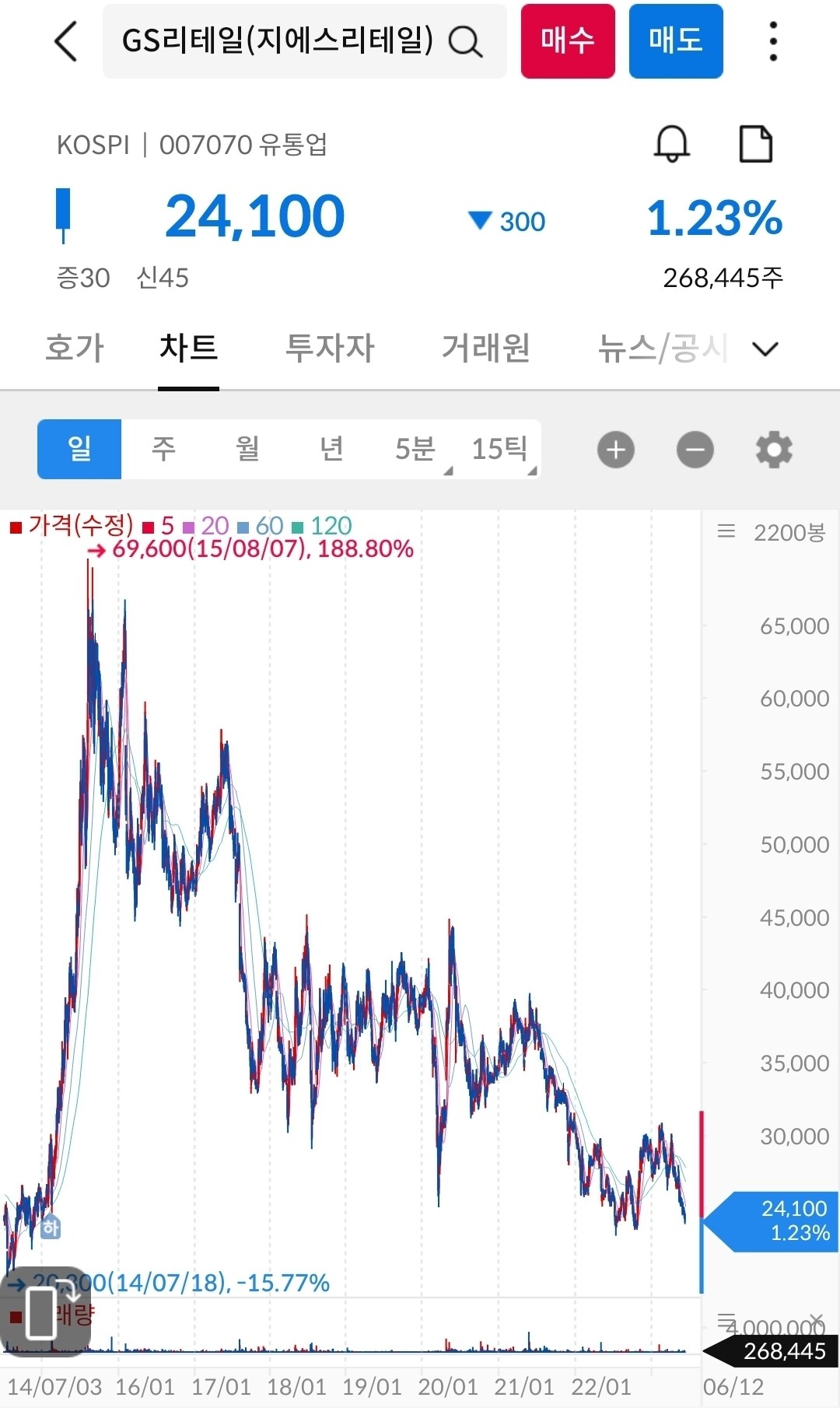Set a price alert via the bell icon
The width and height of the screenshot is (840, 1408).
tap(672, 143)
